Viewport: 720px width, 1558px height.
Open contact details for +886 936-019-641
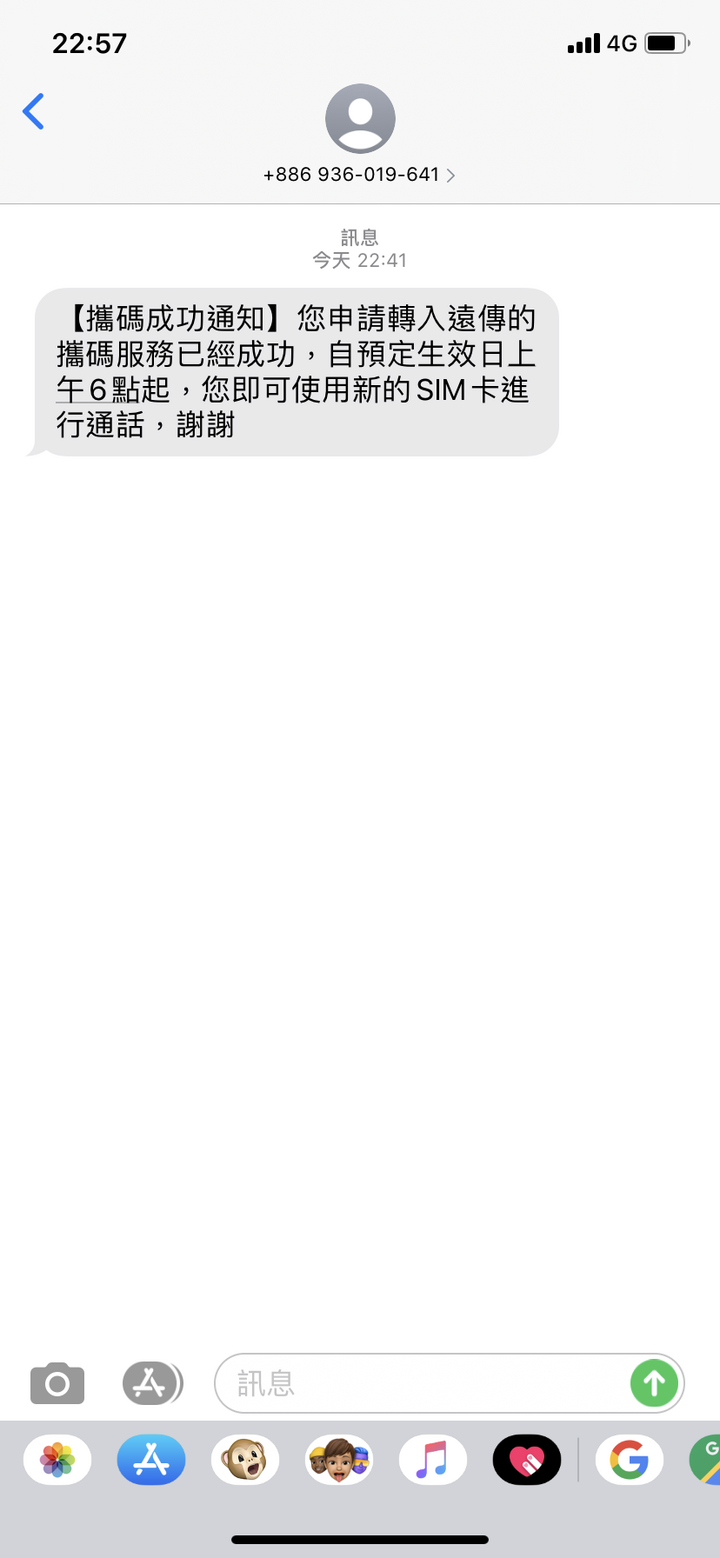pos(359,174)
